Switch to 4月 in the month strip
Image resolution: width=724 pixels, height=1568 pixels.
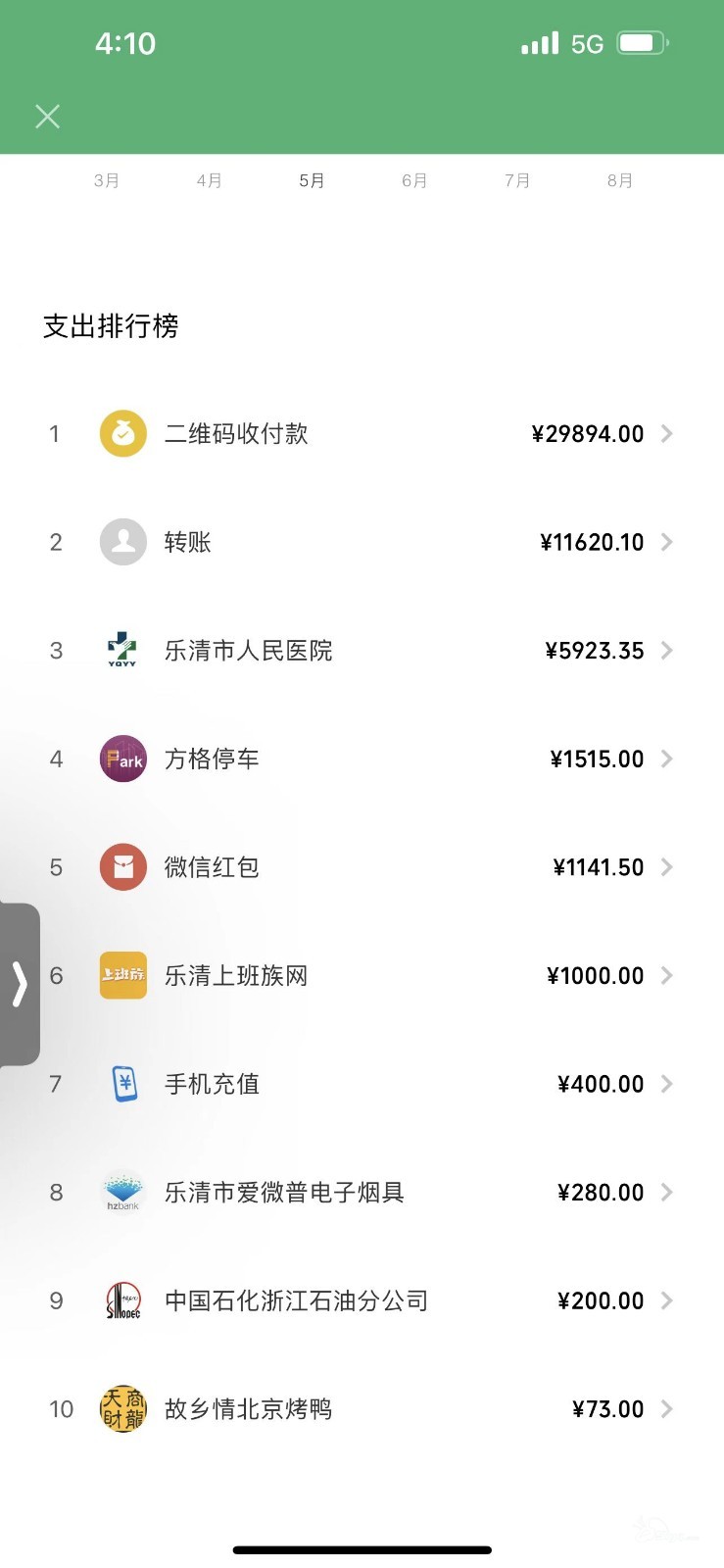[x=210, y=180]
